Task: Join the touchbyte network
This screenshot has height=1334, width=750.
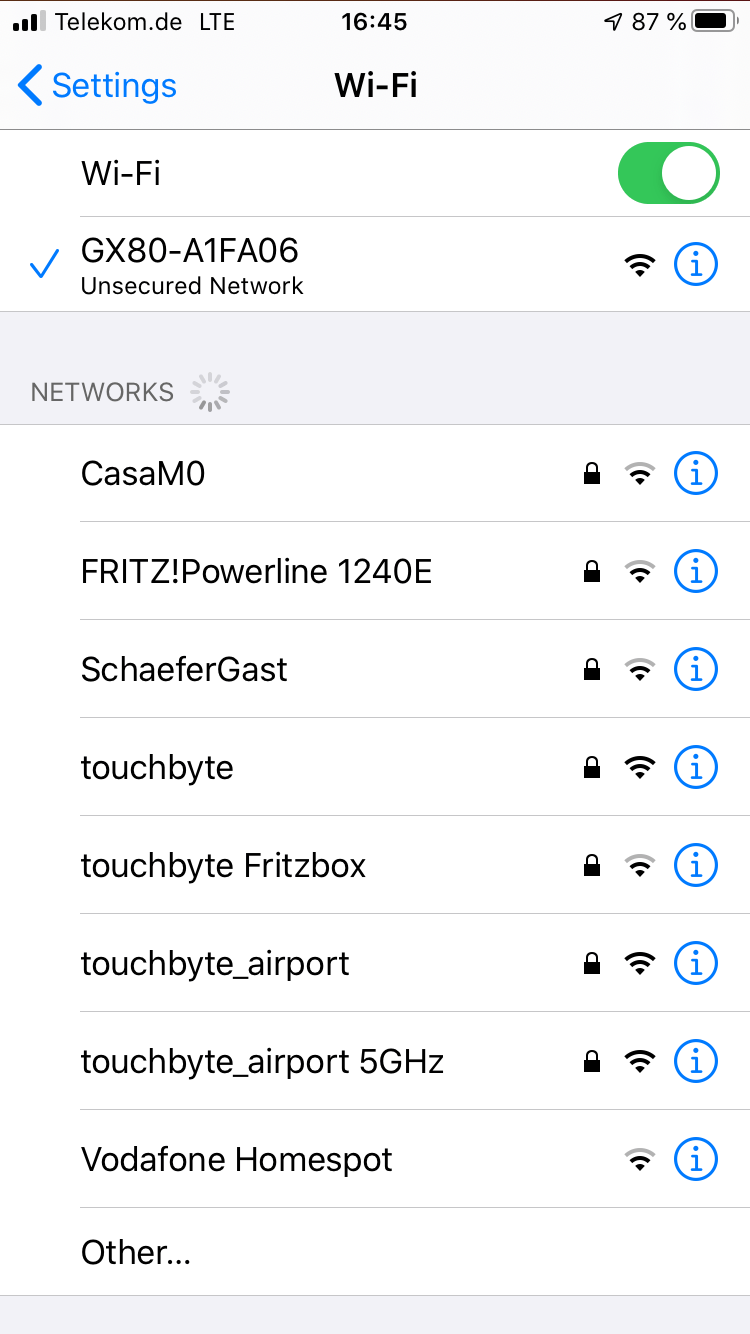Action: 157,767
